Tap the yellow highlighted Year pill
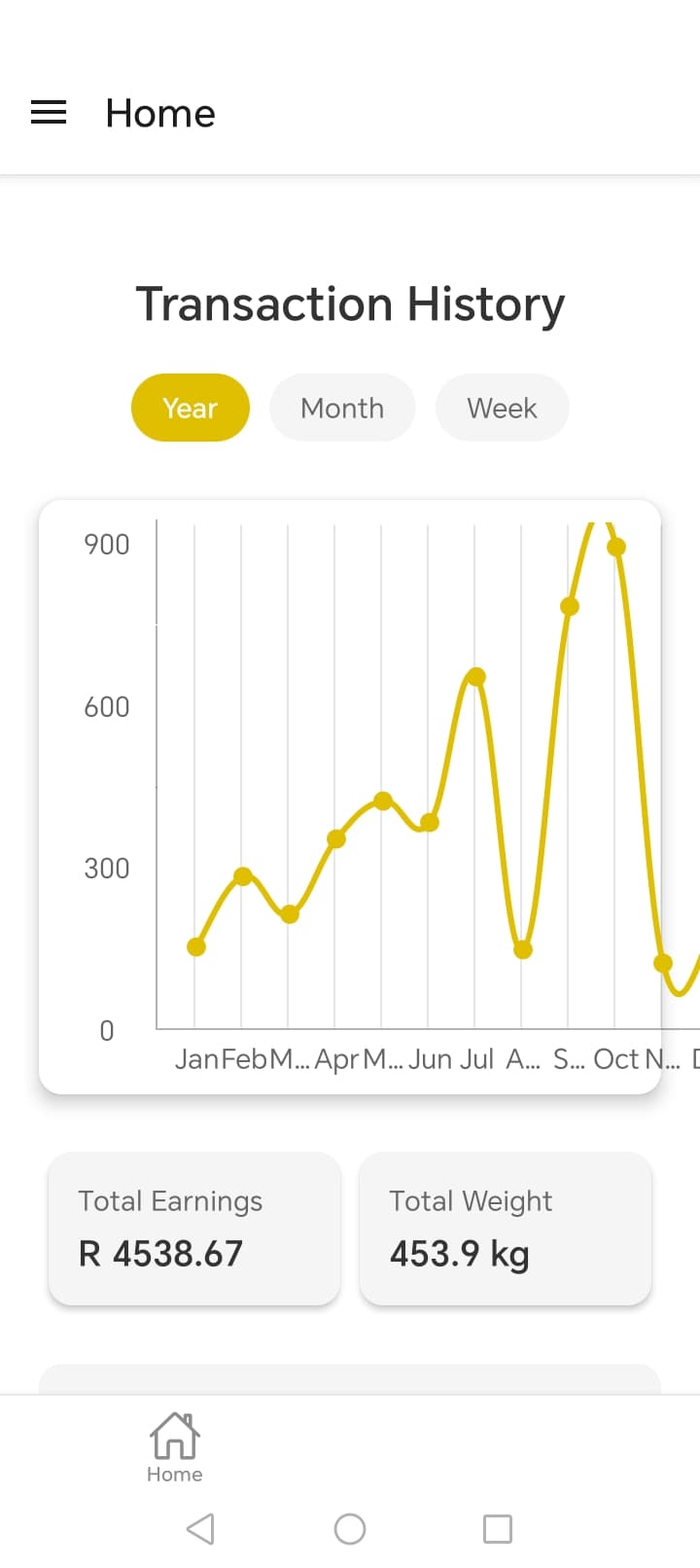 [191, 408]
